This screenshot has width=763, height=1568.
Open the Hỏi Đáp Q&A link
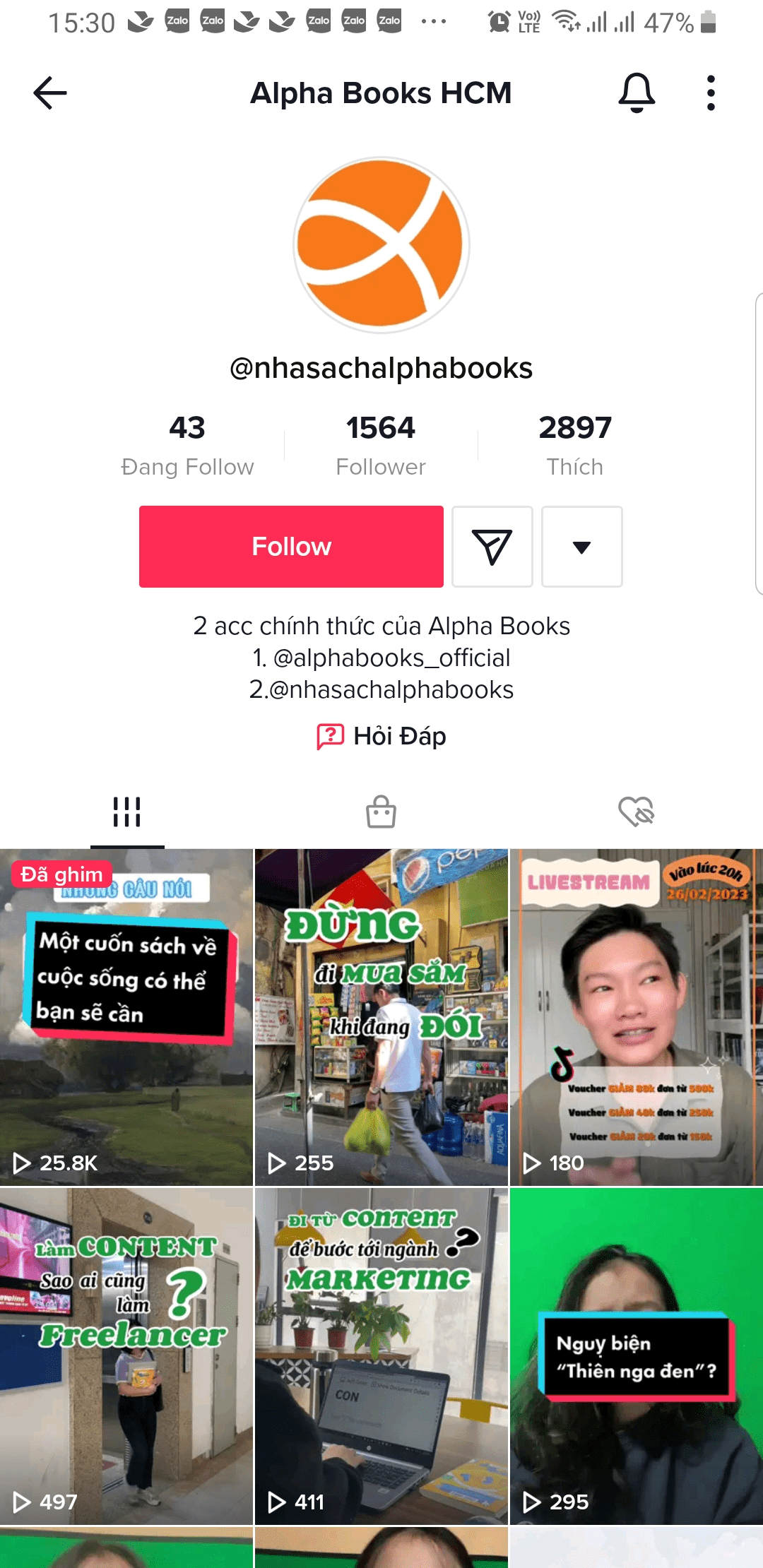(381, 736)
